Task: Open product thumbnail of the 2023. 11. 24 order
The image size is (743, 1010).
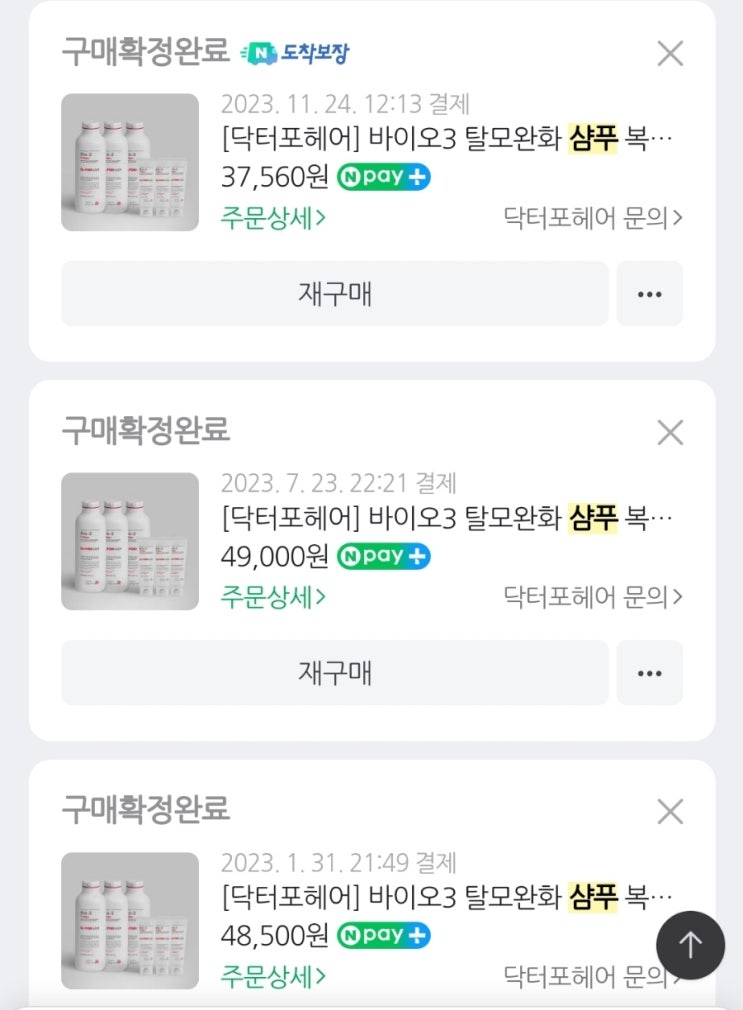Action: click(130, 162)
